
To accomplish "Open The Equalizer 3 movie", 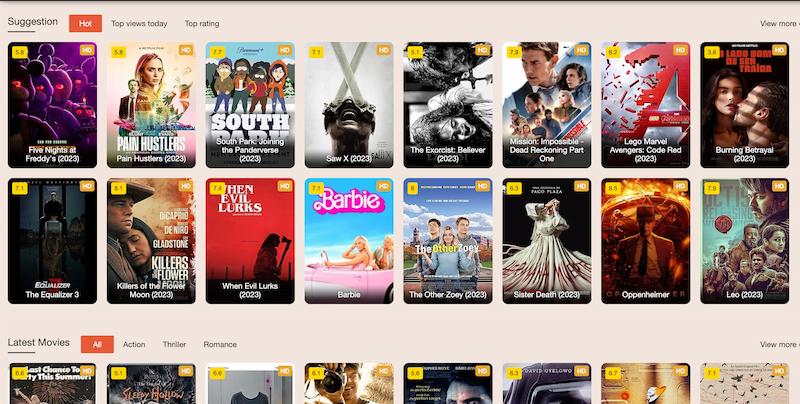I will coord(52,240).
